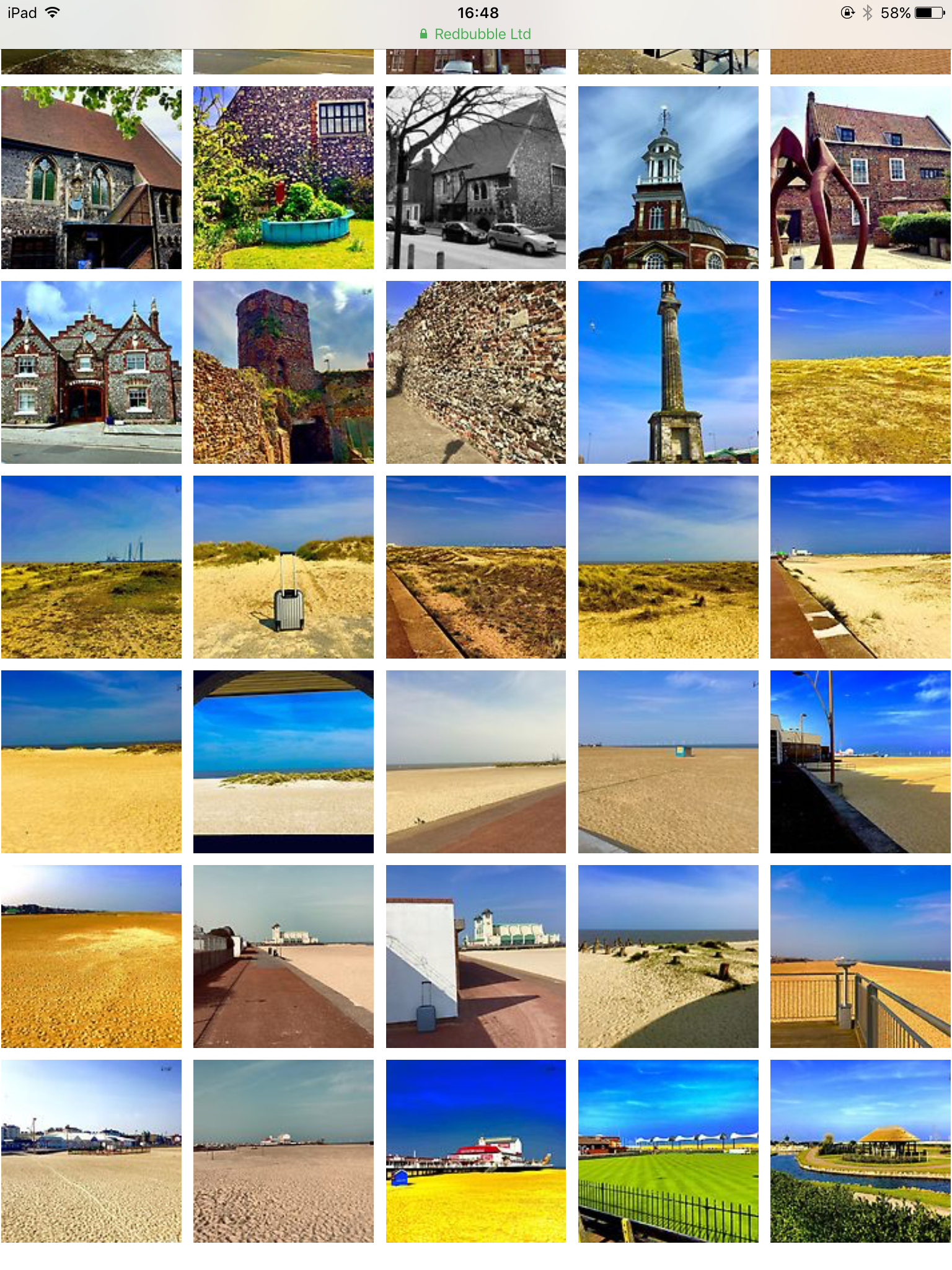Select the stepped-gable flint building photo
This screenshot has width=952, height=1270.
91,372
